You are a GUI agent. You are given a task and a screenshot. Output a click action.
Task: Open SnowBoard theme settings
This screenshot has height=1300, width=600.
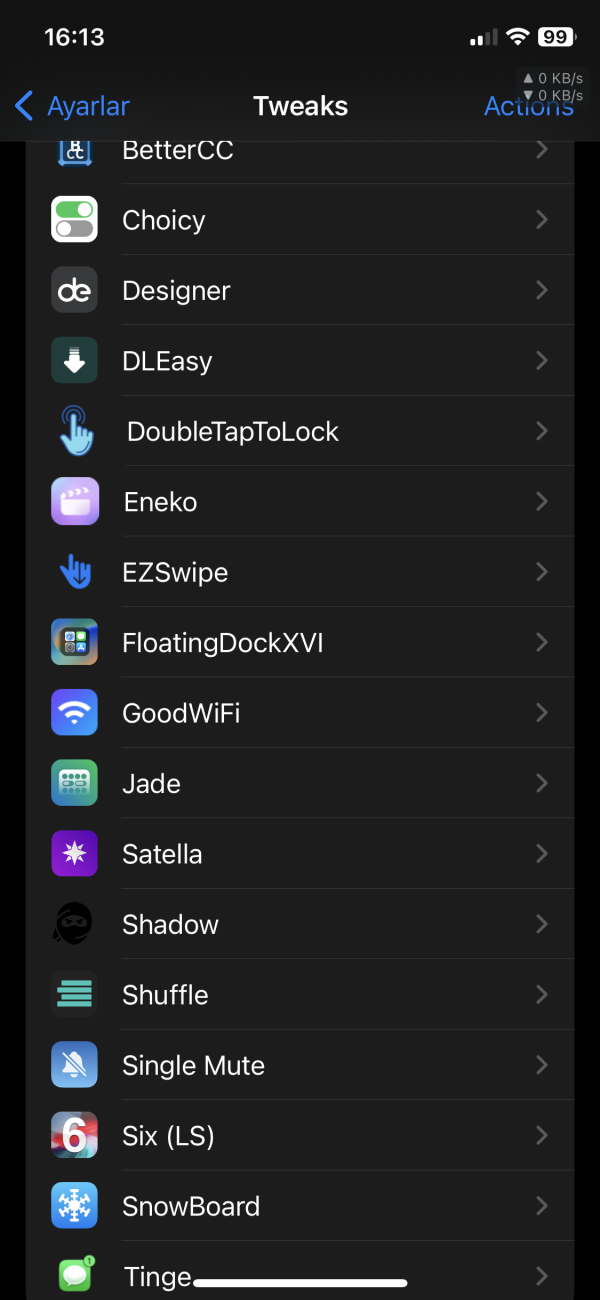[191, 1207]
